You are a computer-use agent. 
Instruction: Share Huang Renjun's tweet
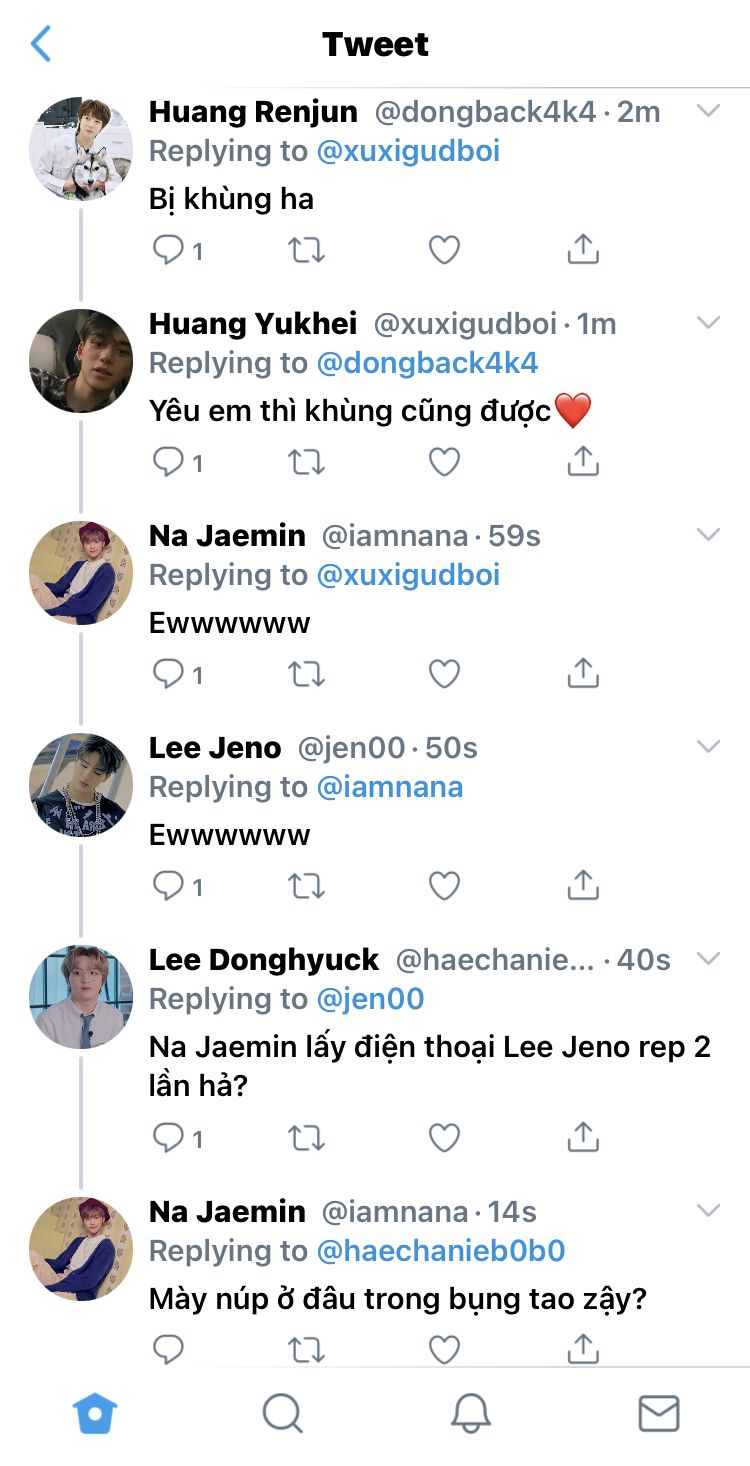[x=583, y=250]
